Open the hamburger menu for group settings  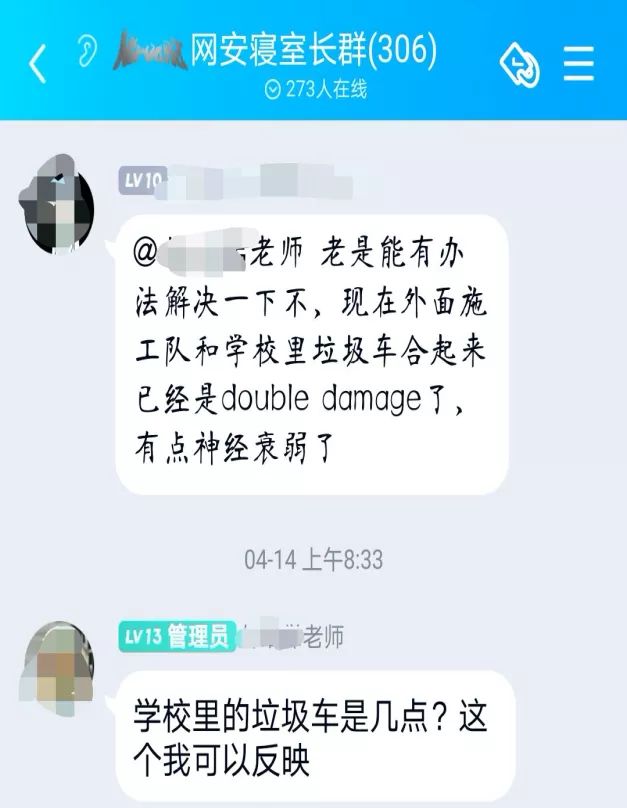click(579, 63)
